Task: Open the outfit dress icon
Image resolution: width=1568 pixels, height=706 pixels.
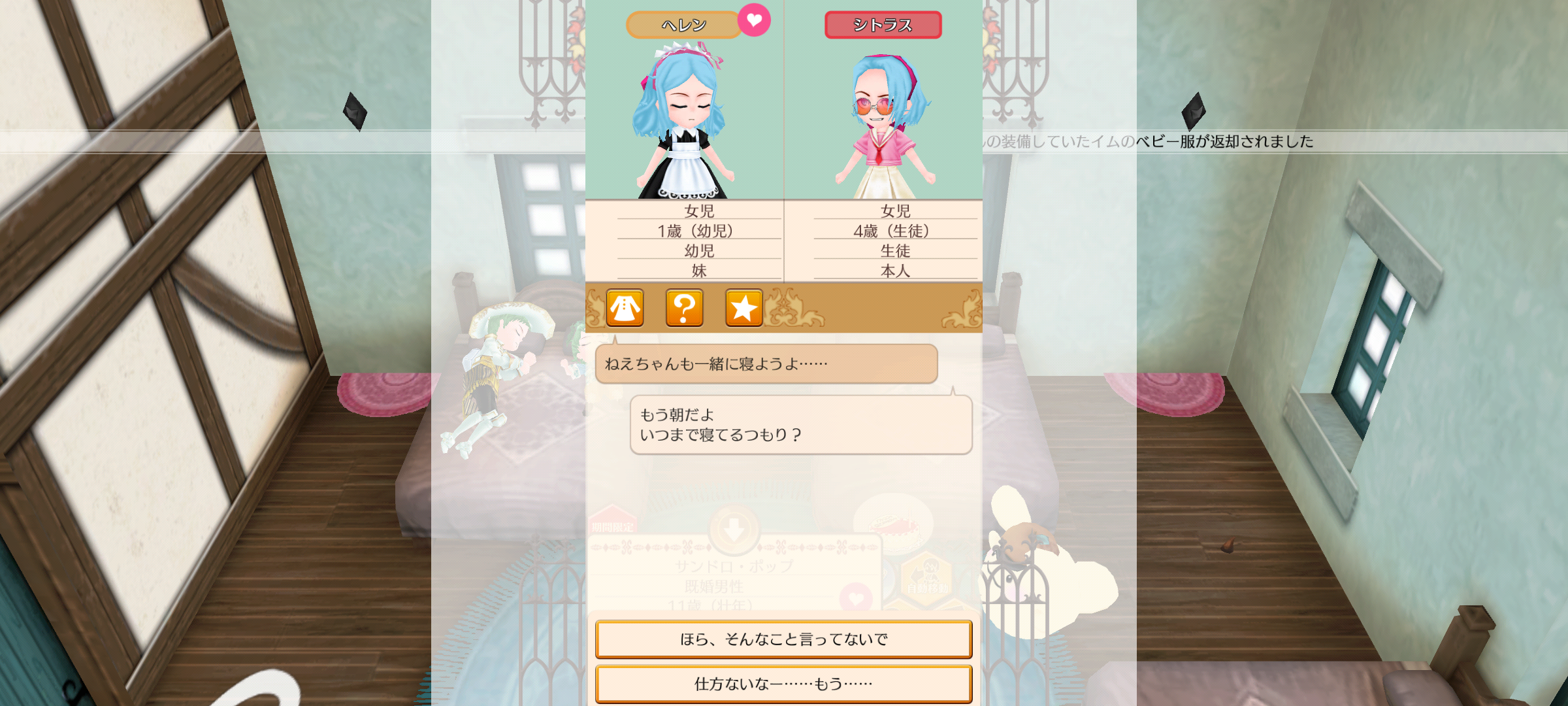Action: click(625, 308)
